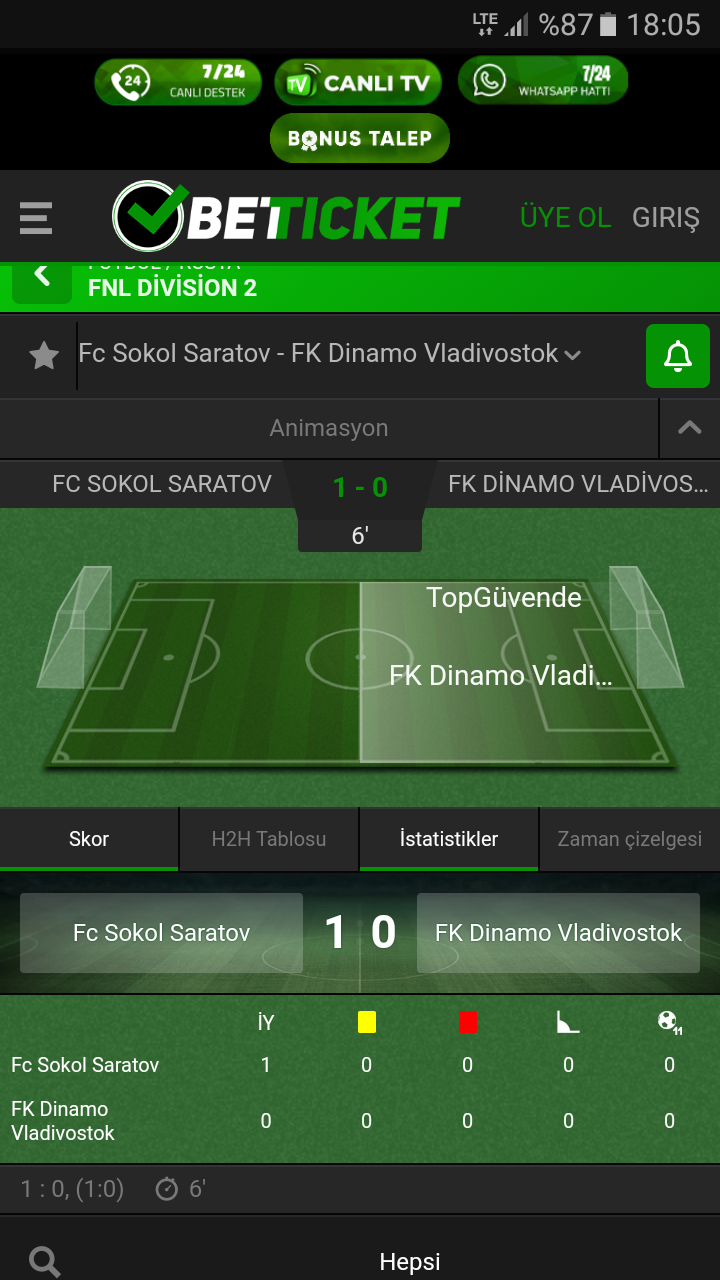The width and height of the screenshot is (720, 1280).
Task: Tap the 7/24 Canlı Destek button
Action: tap(178, 82)
